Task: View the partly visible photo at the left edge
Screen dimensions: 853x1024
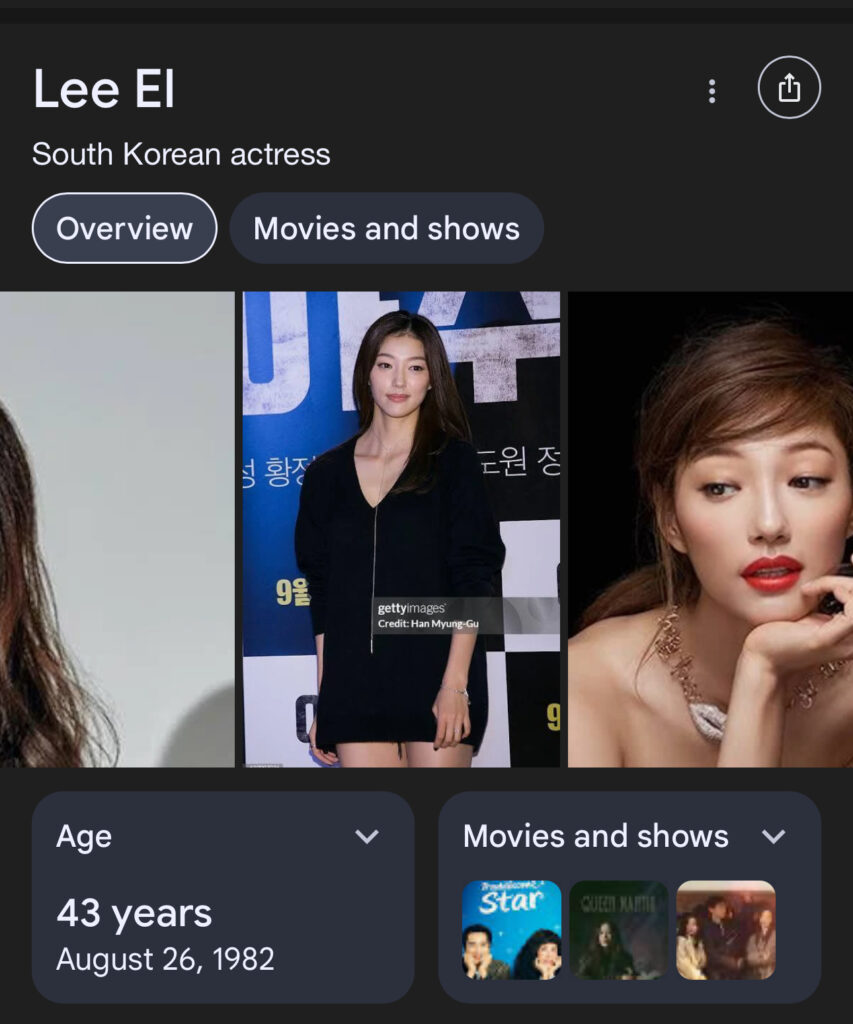Action: [116, 529]
